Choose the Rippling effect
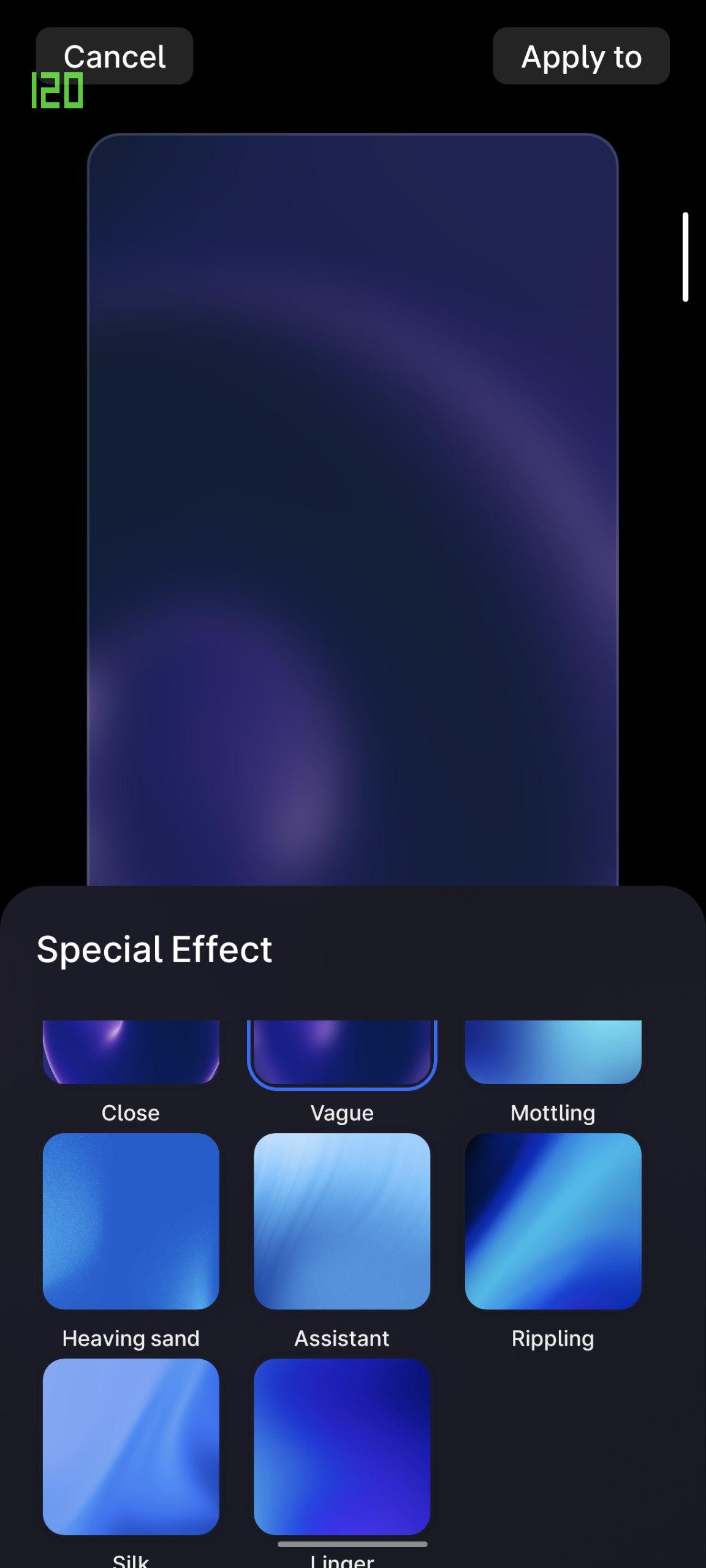This screenshot has height=1568, width=706. click(553, 1221)
